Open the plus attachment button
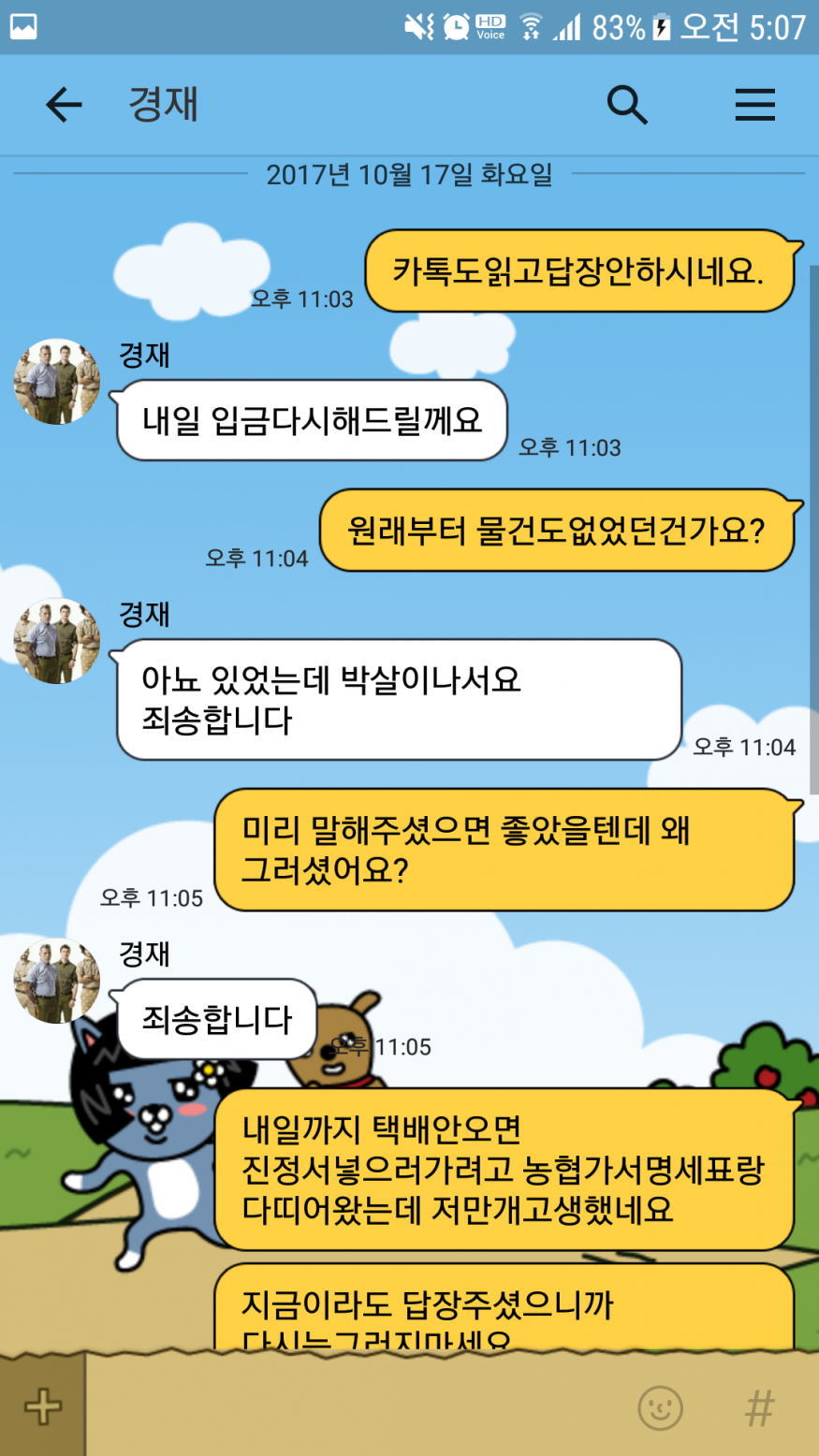 pyautogui.click(x=42, y=1405)
